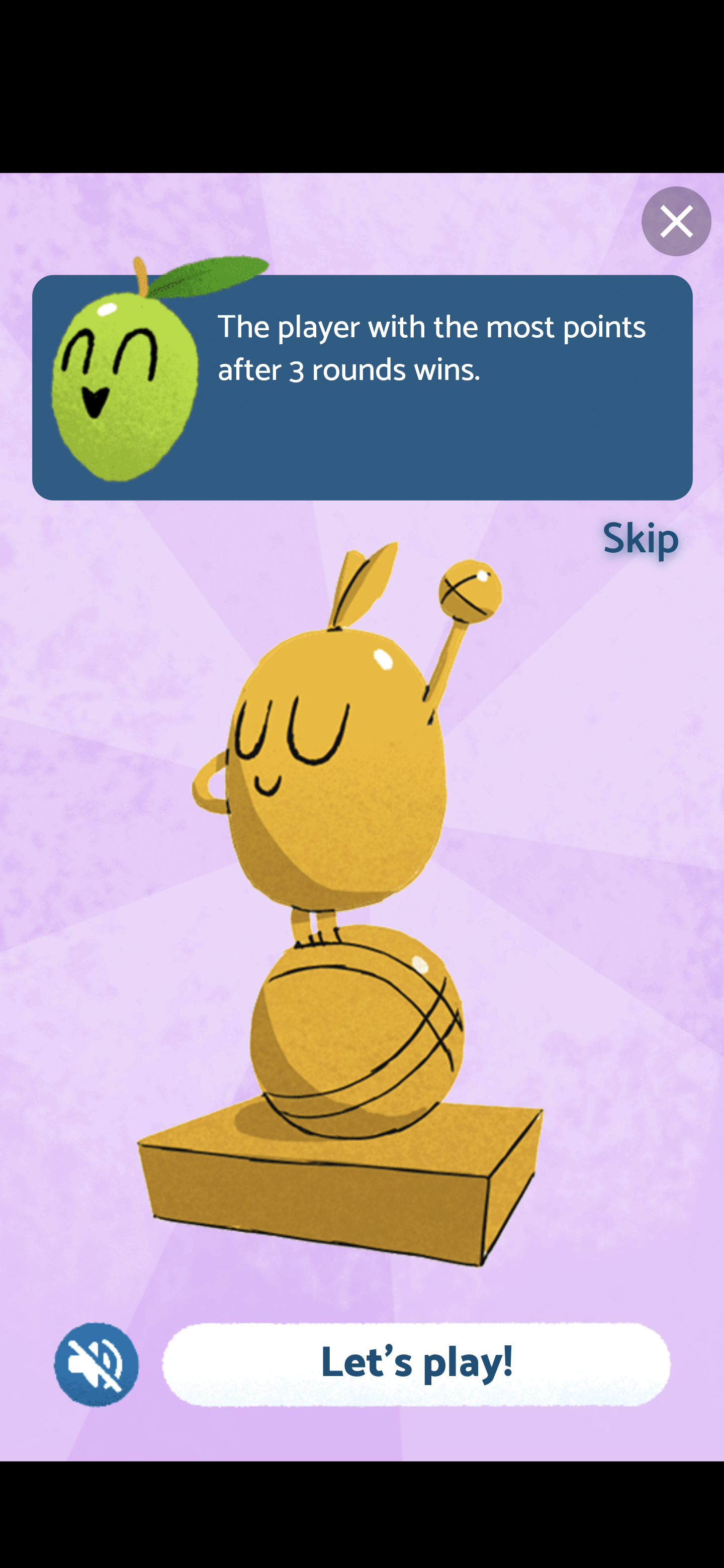
Task: Unmute the game sound
Action: click(96, 1364)
